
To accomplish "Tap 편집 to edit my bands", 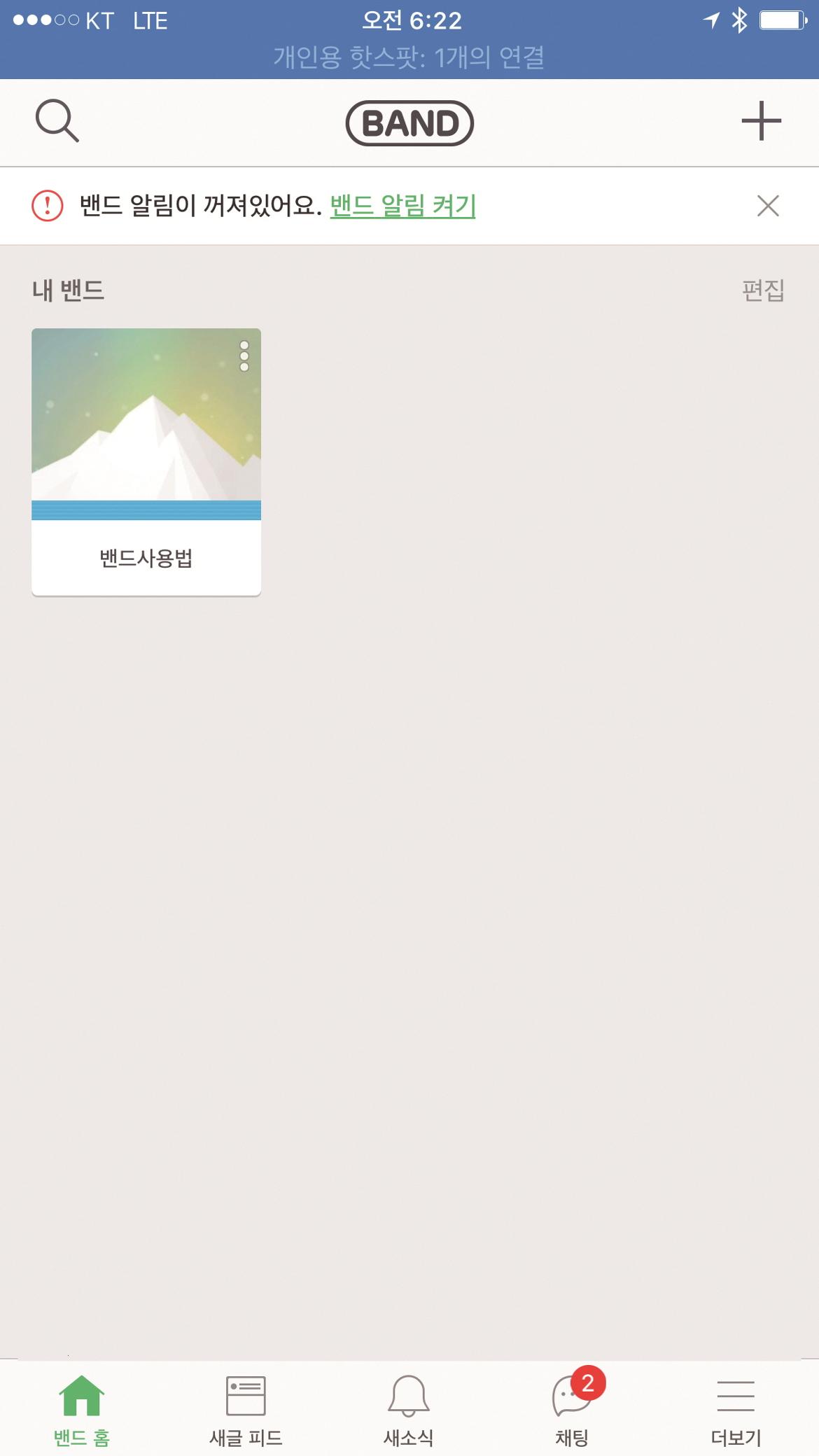I will pyautogui.click(x=762, y=290).
